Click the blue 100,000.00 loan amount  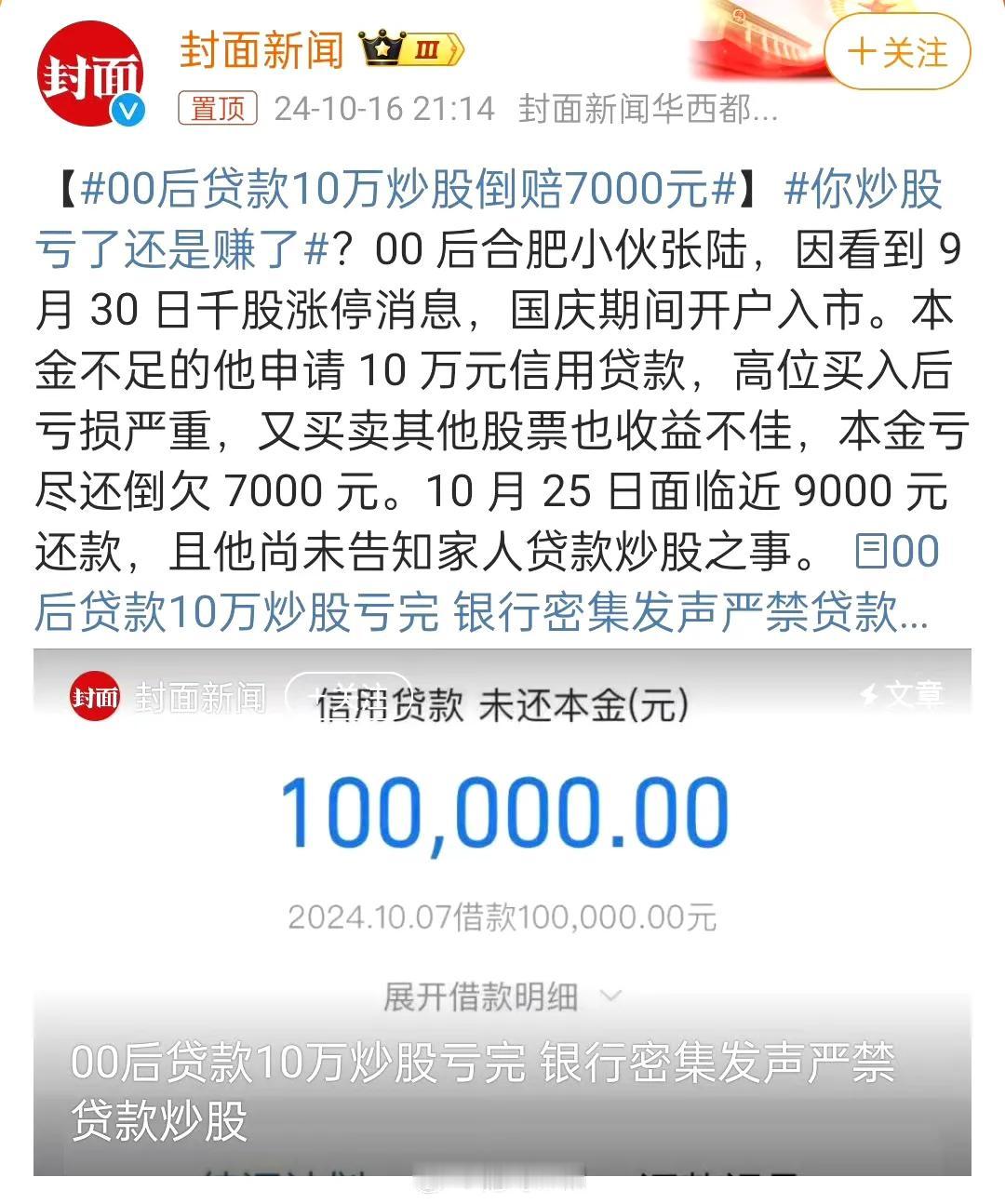tap(502, 811)
